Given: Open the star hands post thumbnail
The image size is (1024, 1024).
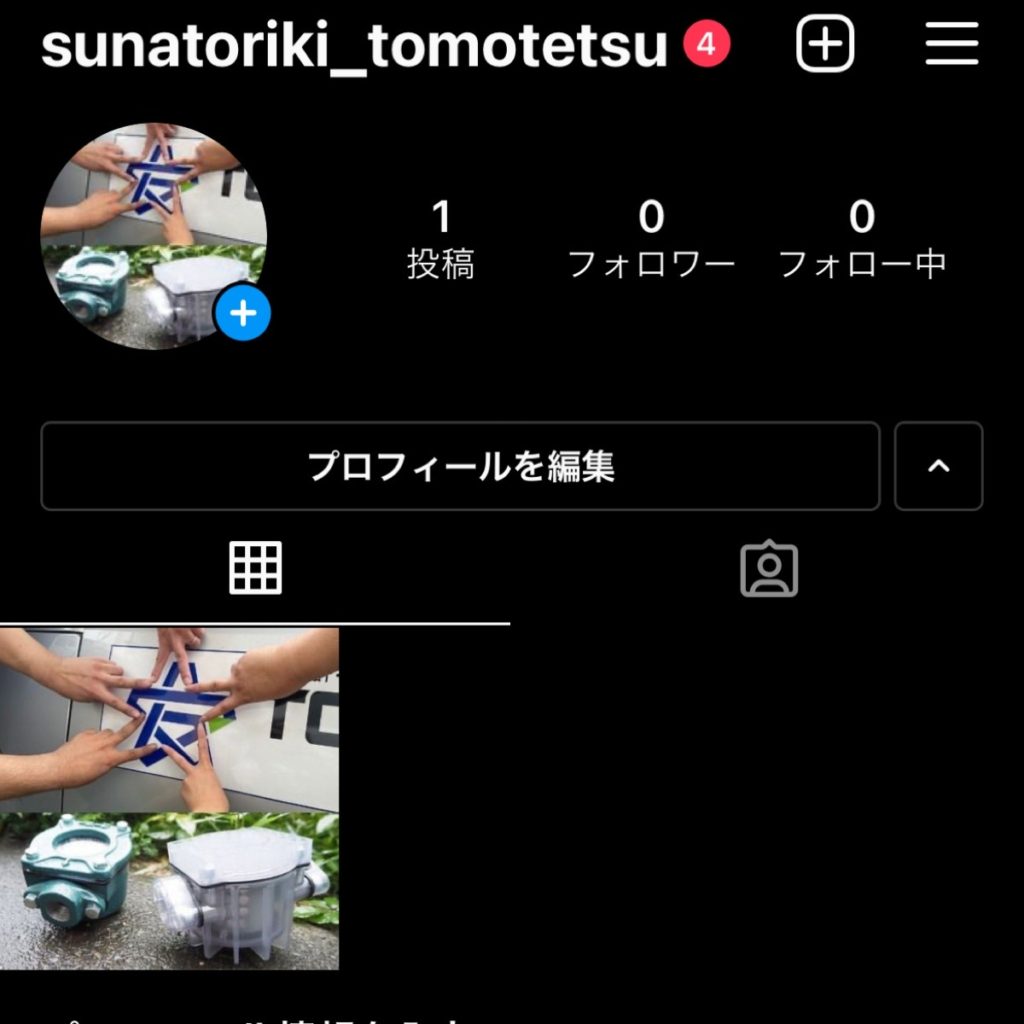Looking at the screenshot, I should 169,798.
